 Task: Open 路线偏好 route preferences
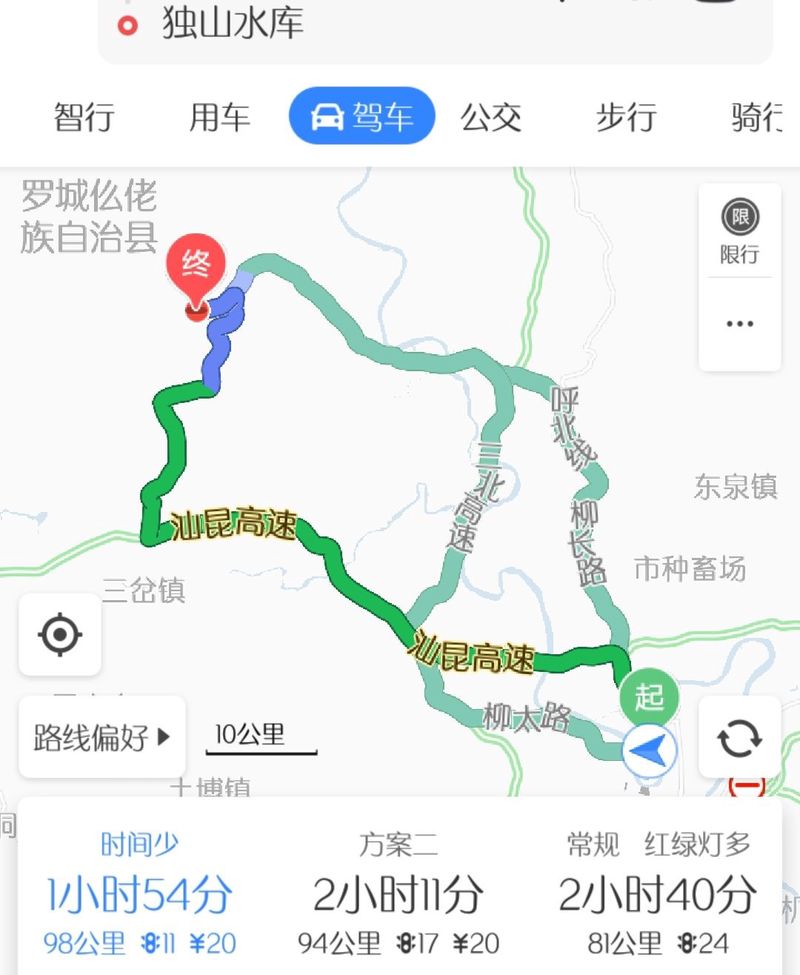pyautogui.click(x=102, y=738)
